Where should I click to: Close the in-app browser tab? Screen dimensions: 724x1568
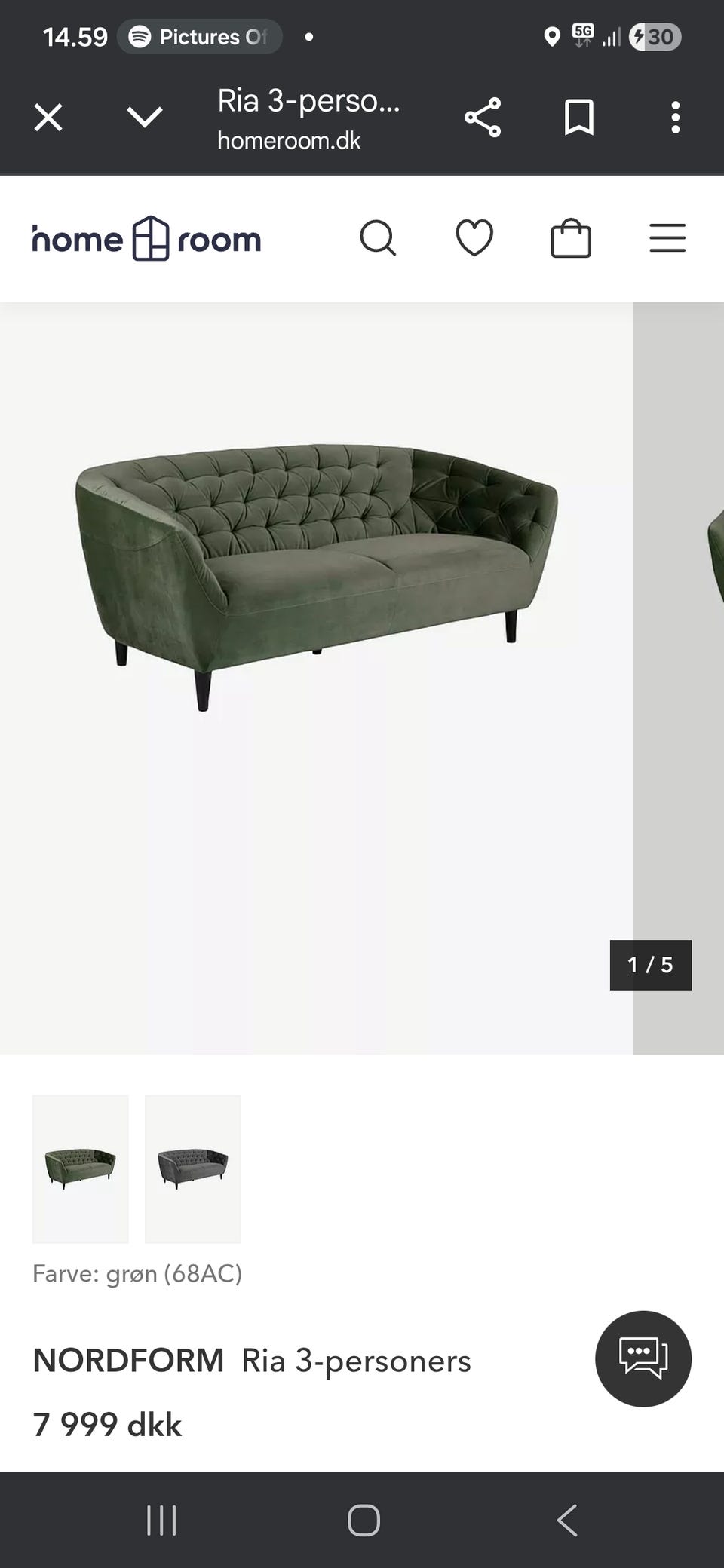[x=48, y=118]
